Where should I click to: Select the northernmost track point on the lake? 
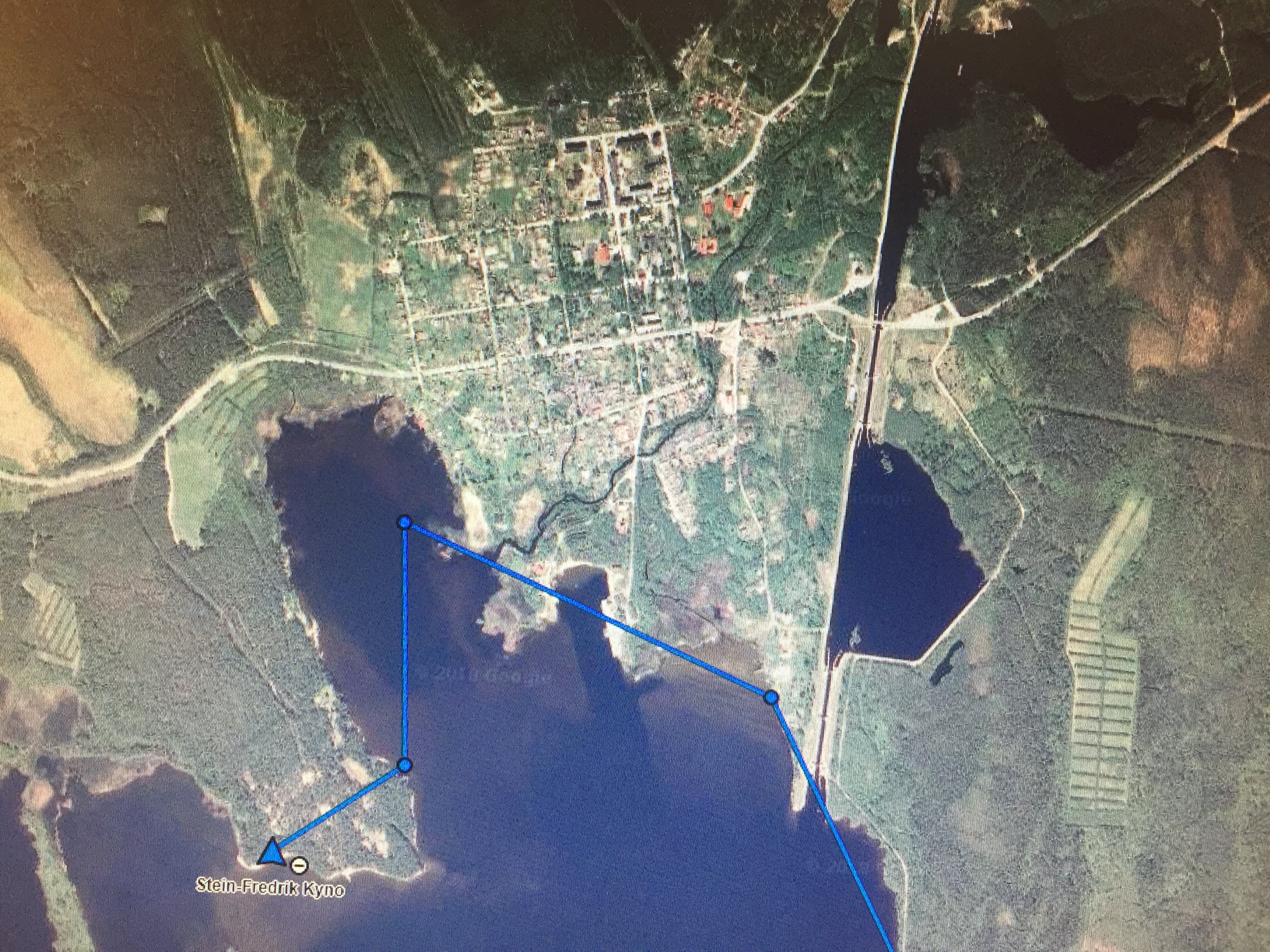tap(405, 522)
